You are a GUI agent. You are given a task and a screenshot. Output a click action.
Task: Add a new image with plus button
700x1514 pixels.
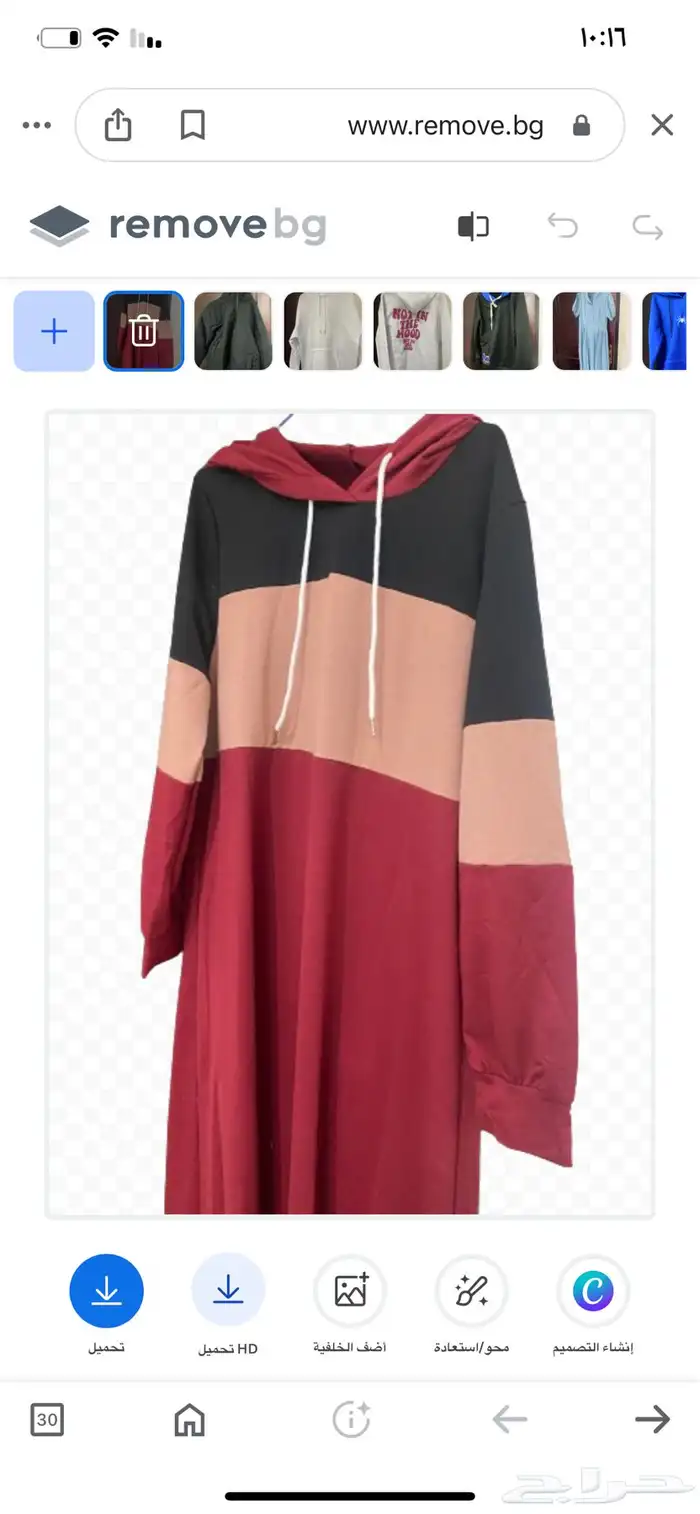tap(54, 331)
